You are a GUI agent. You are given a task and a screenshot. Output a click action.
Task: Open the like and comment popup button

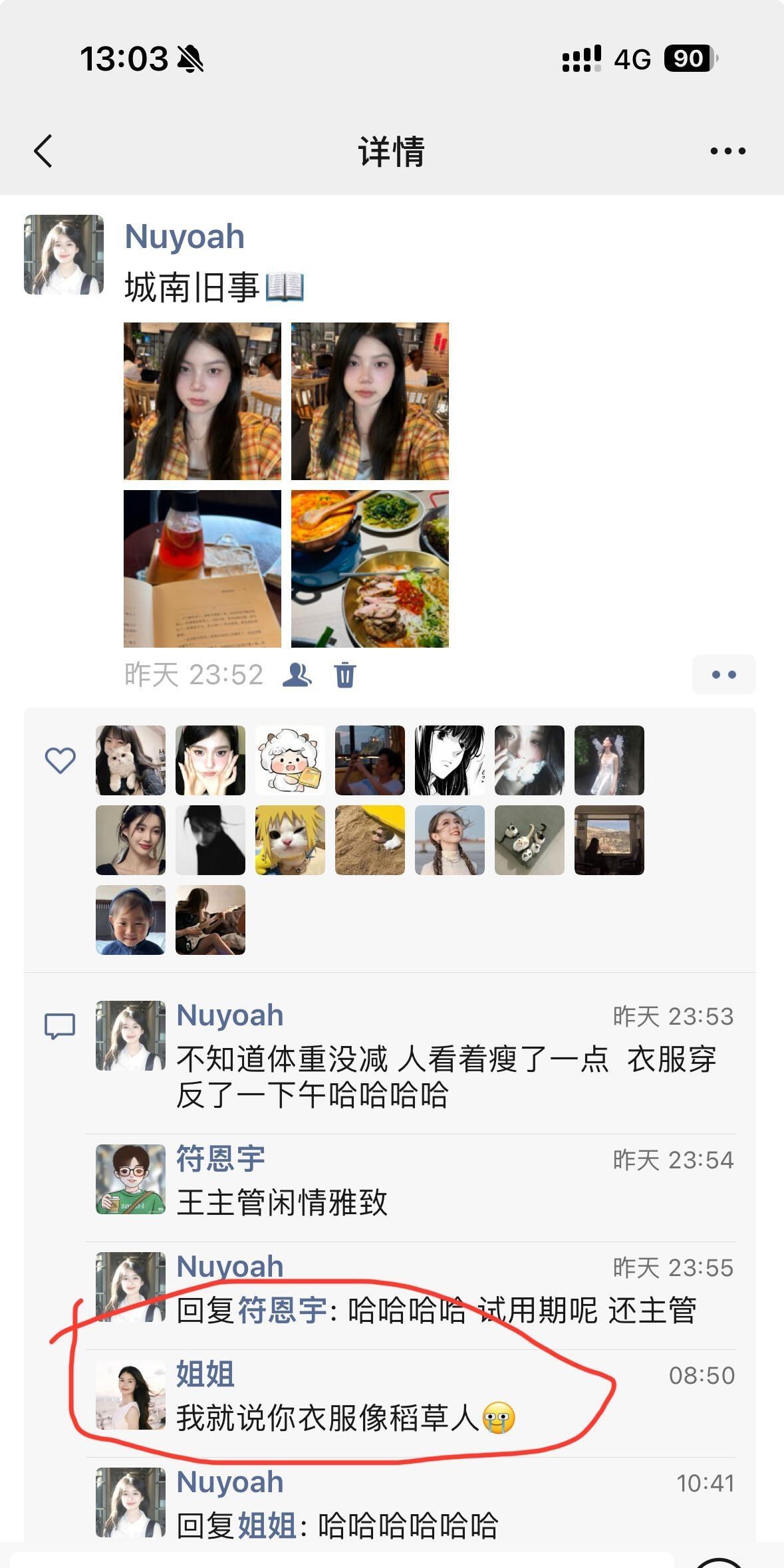(723, 675)
